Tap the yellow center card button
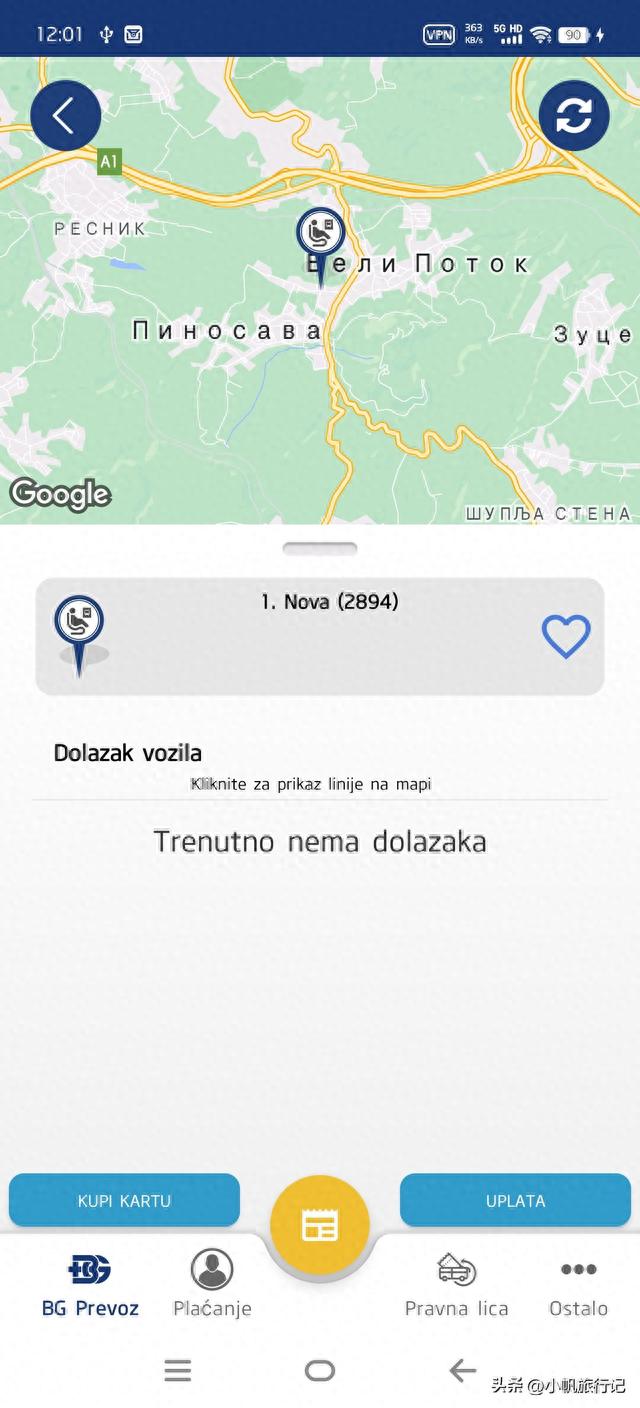Viewport: 640px width, 1408px height. pos(320,1225)
